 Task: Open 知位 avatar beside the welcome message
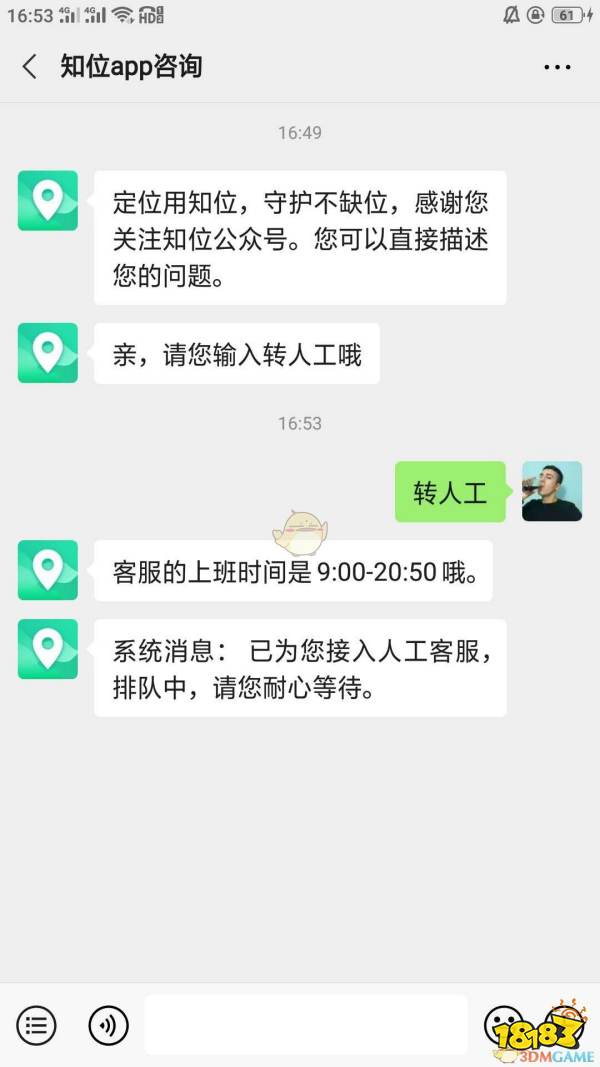(48, 200)
